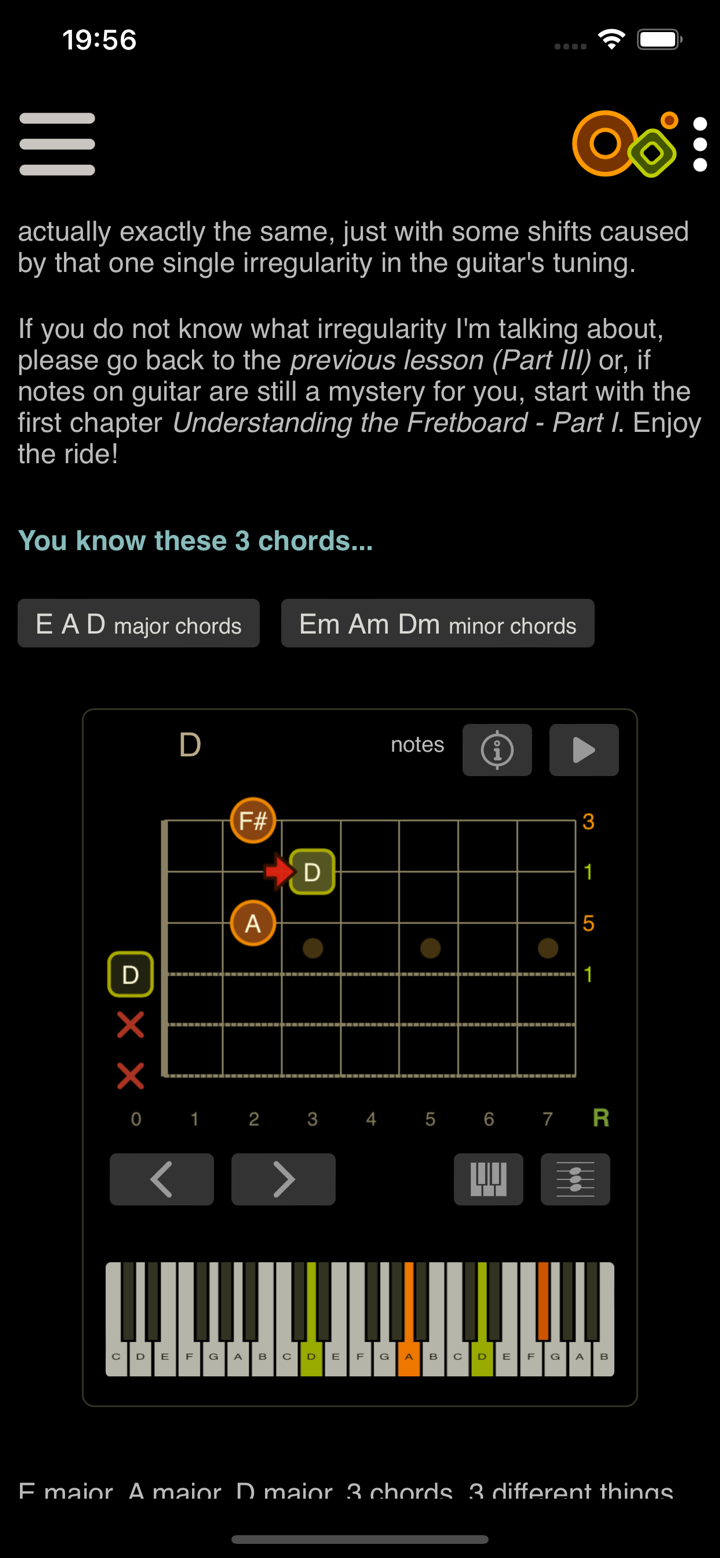Tap the info icon next to the play button

click(497, 750)
